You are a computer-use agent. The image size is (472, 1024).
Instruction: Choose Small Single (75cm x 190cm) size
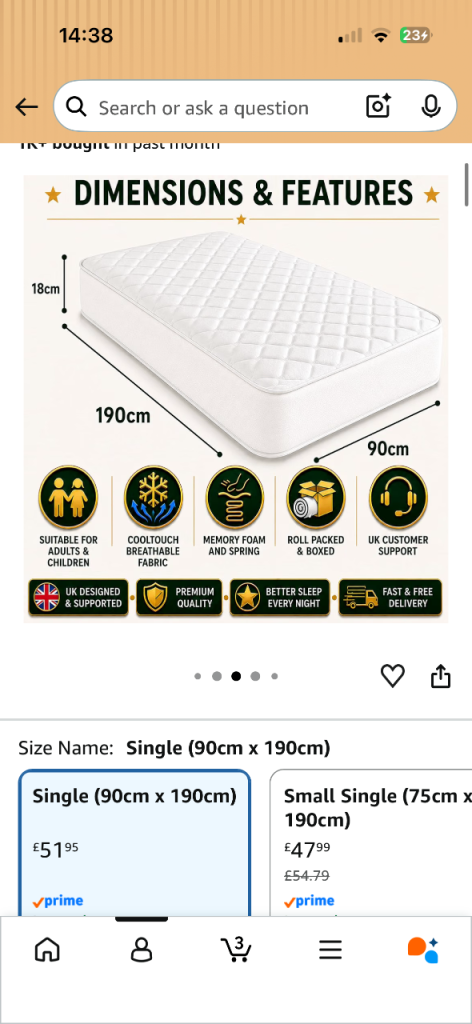(371, 842)
